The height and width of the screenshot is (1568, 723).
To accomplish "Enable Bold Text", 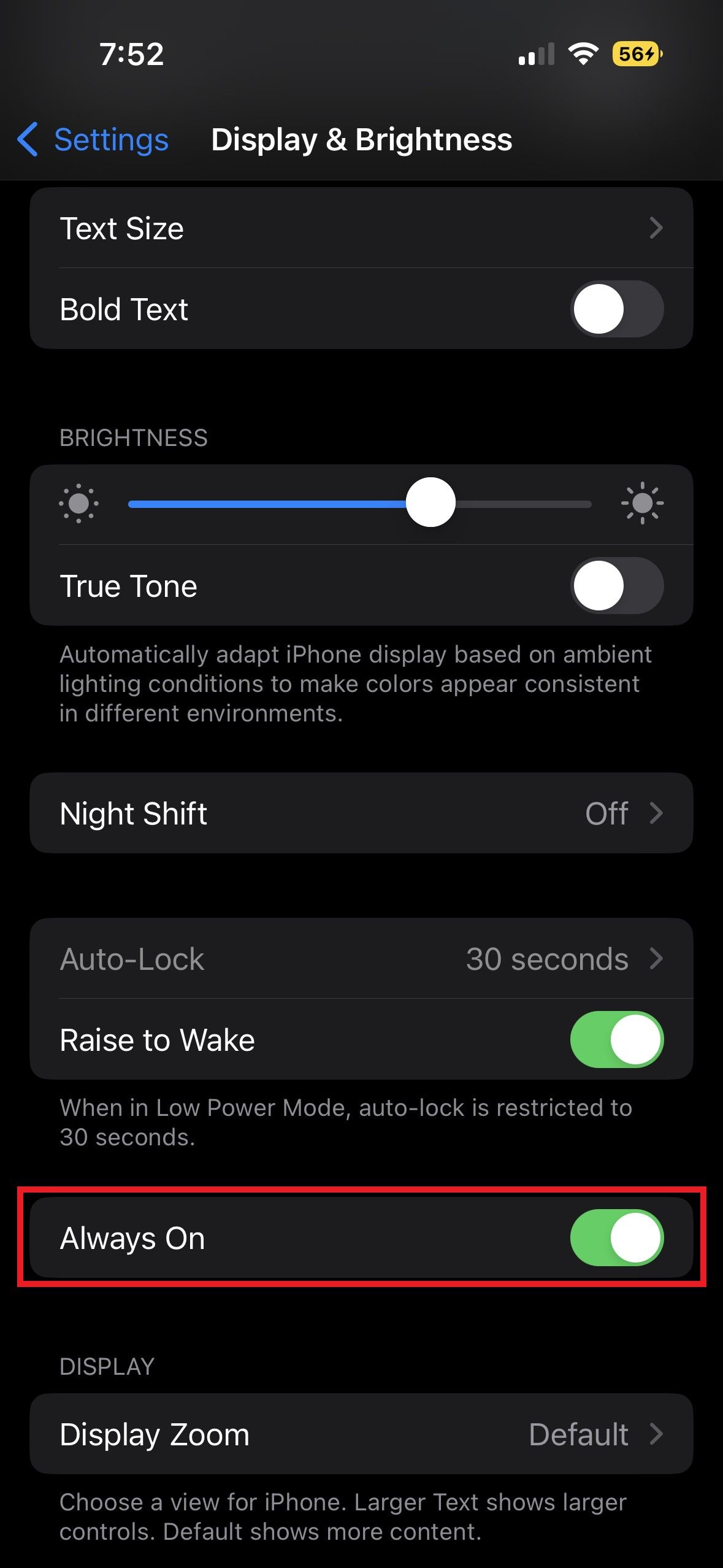I will click(x=617, y=309).
